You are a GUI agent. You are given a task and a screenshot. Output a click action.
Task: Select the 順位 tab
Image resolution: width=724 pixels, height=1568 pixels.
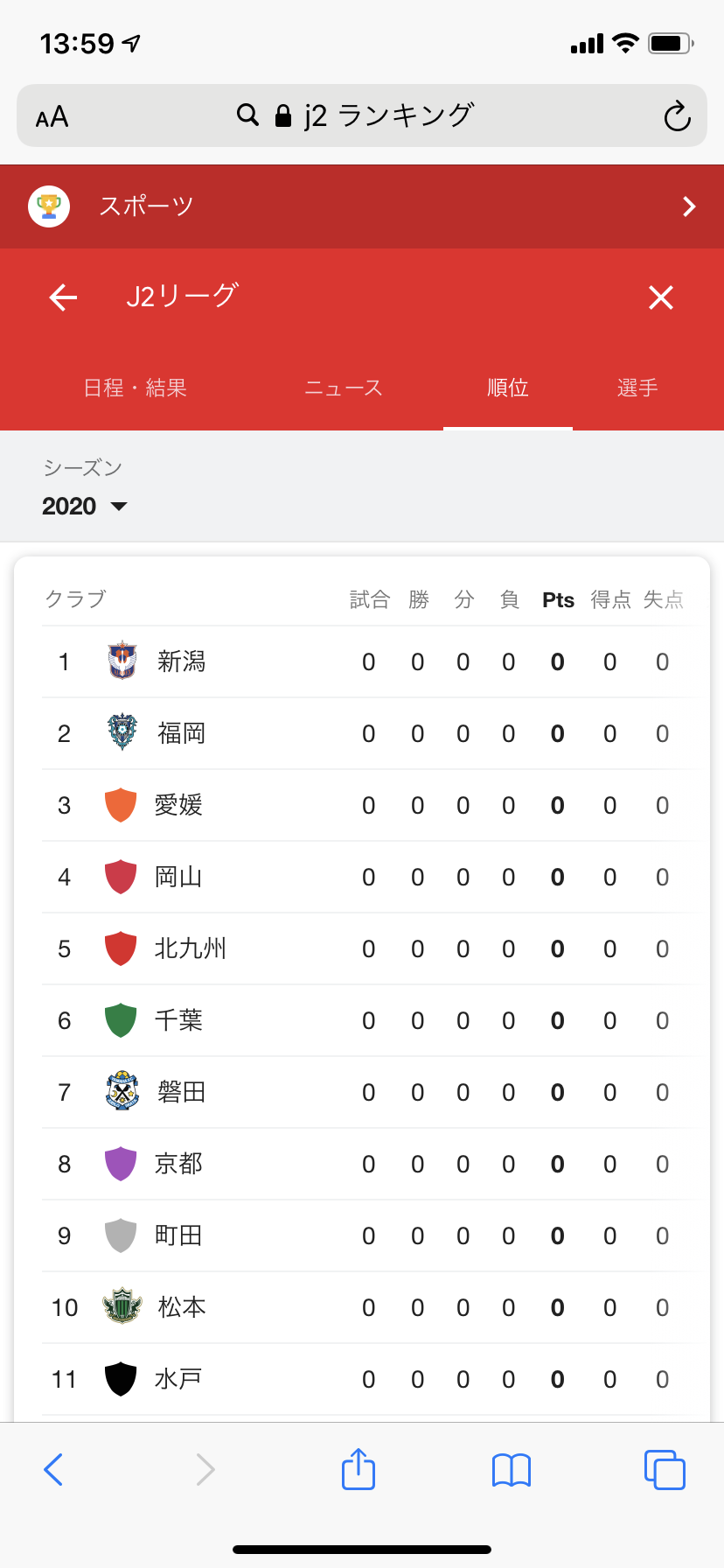pos(508,388)
